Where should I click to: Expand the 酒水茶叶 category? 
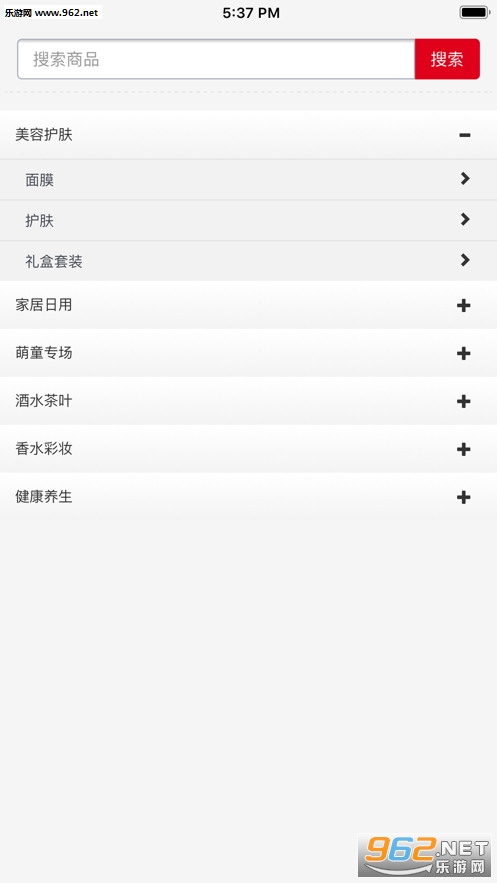click(248, 401)
